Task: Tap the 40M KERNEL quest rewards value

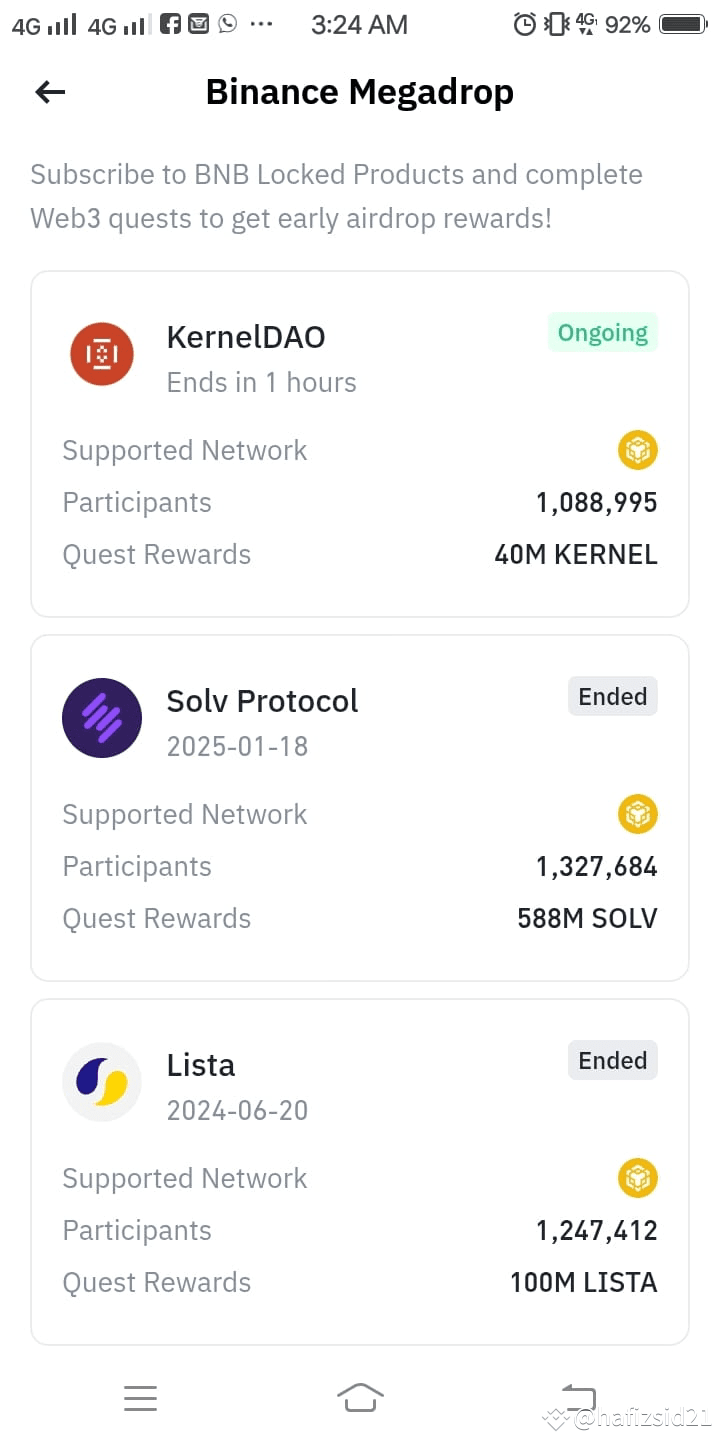Action: pyautogui.click(x=575, y=554)
